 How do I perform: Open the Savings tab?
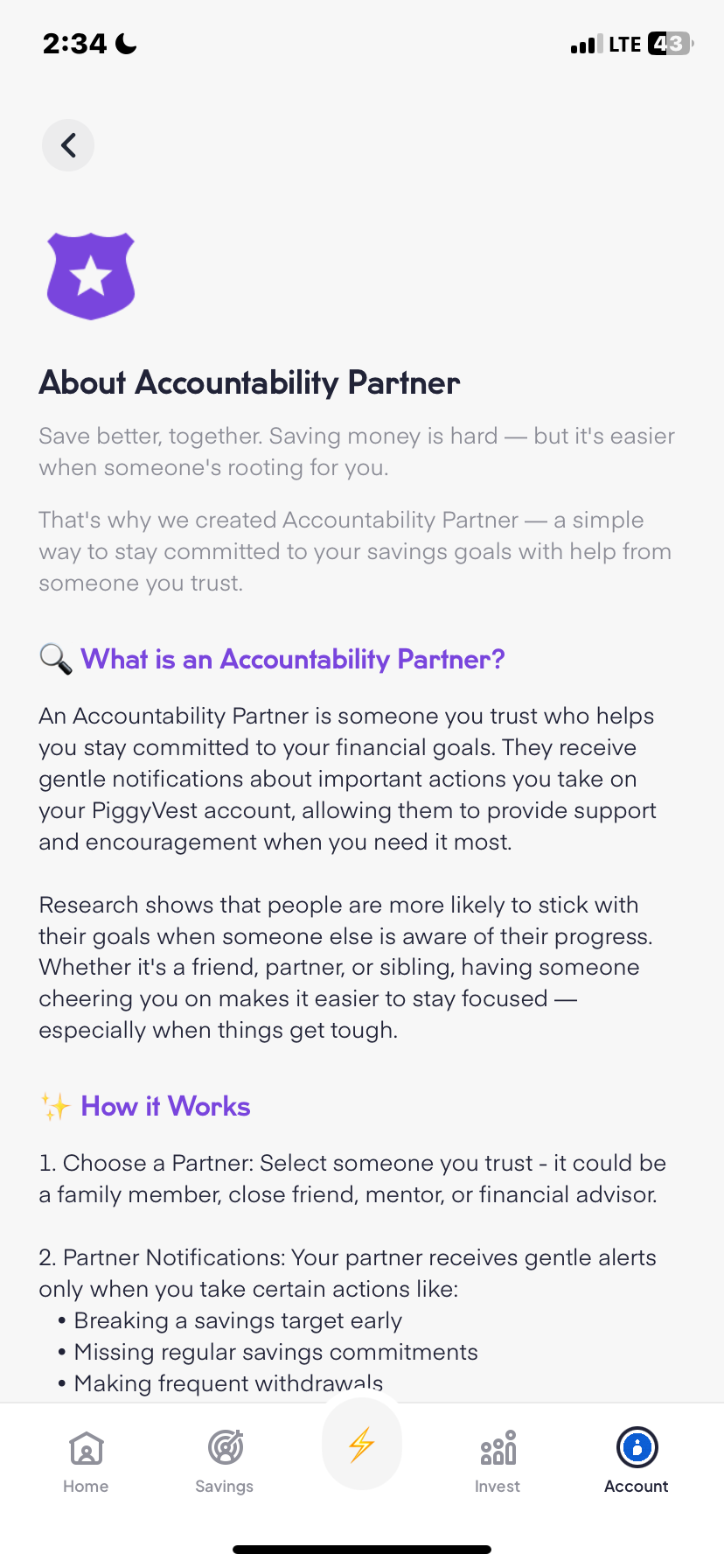(x=225, y=1460)
